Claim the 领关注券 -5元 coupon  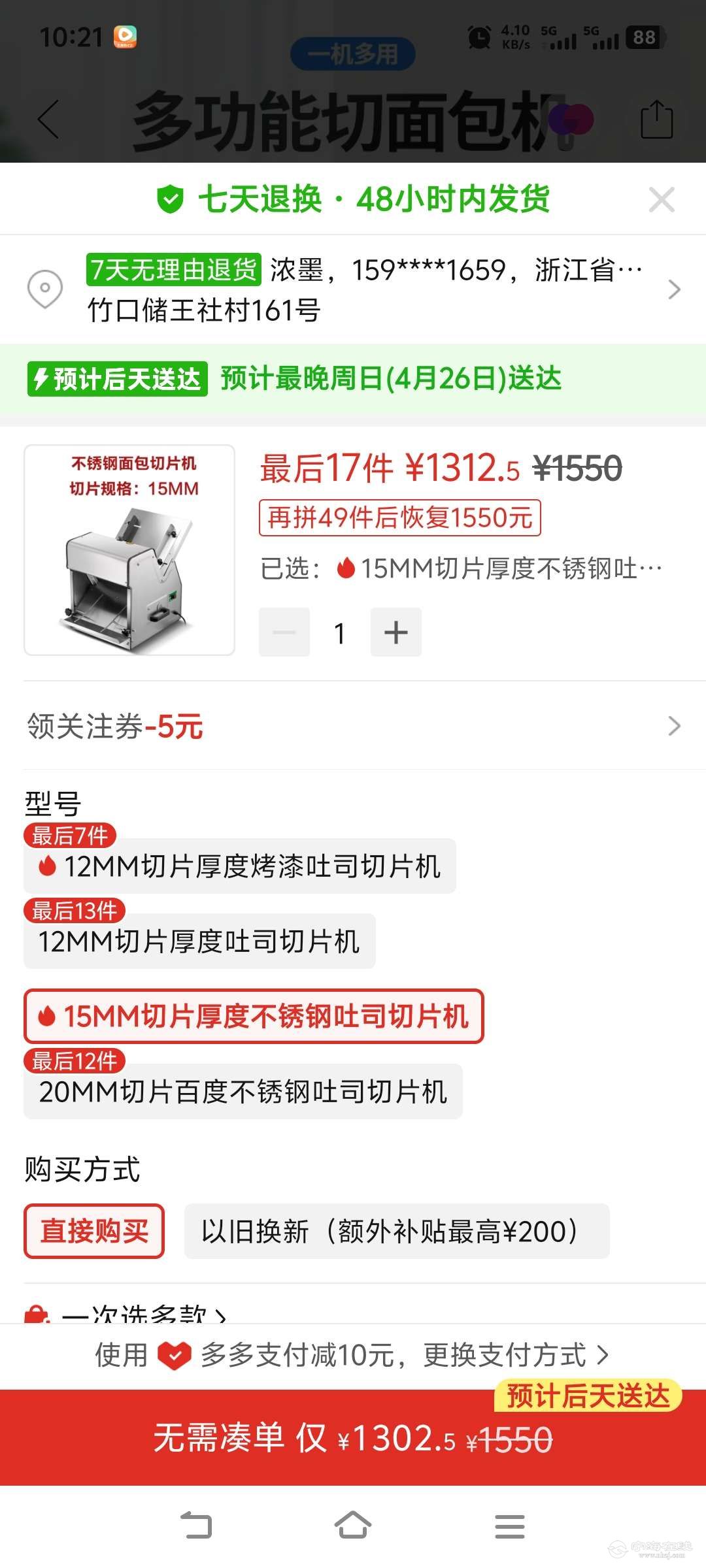(353, 726)
